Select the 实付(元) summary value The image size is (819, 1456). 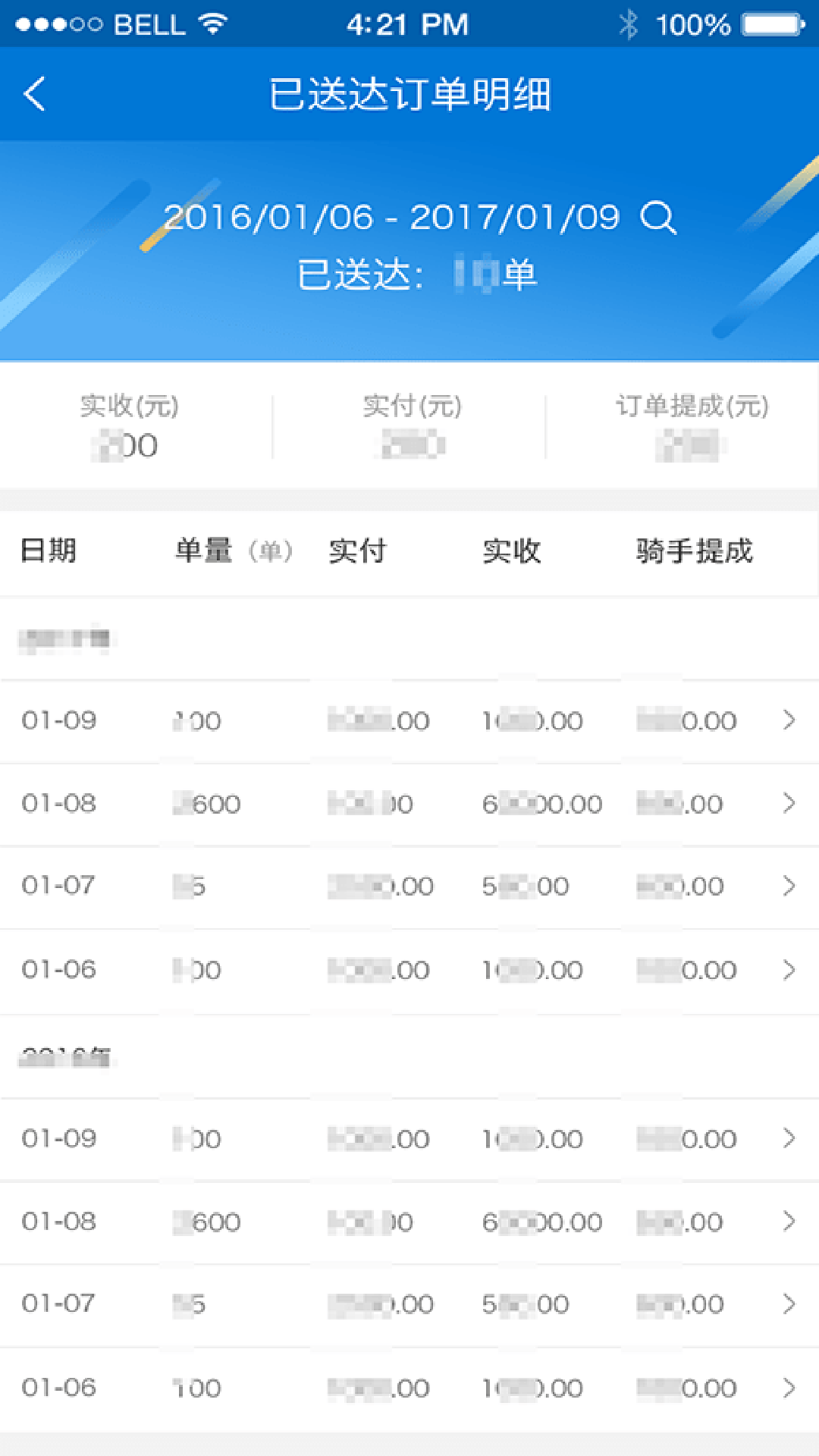(409, 446)
